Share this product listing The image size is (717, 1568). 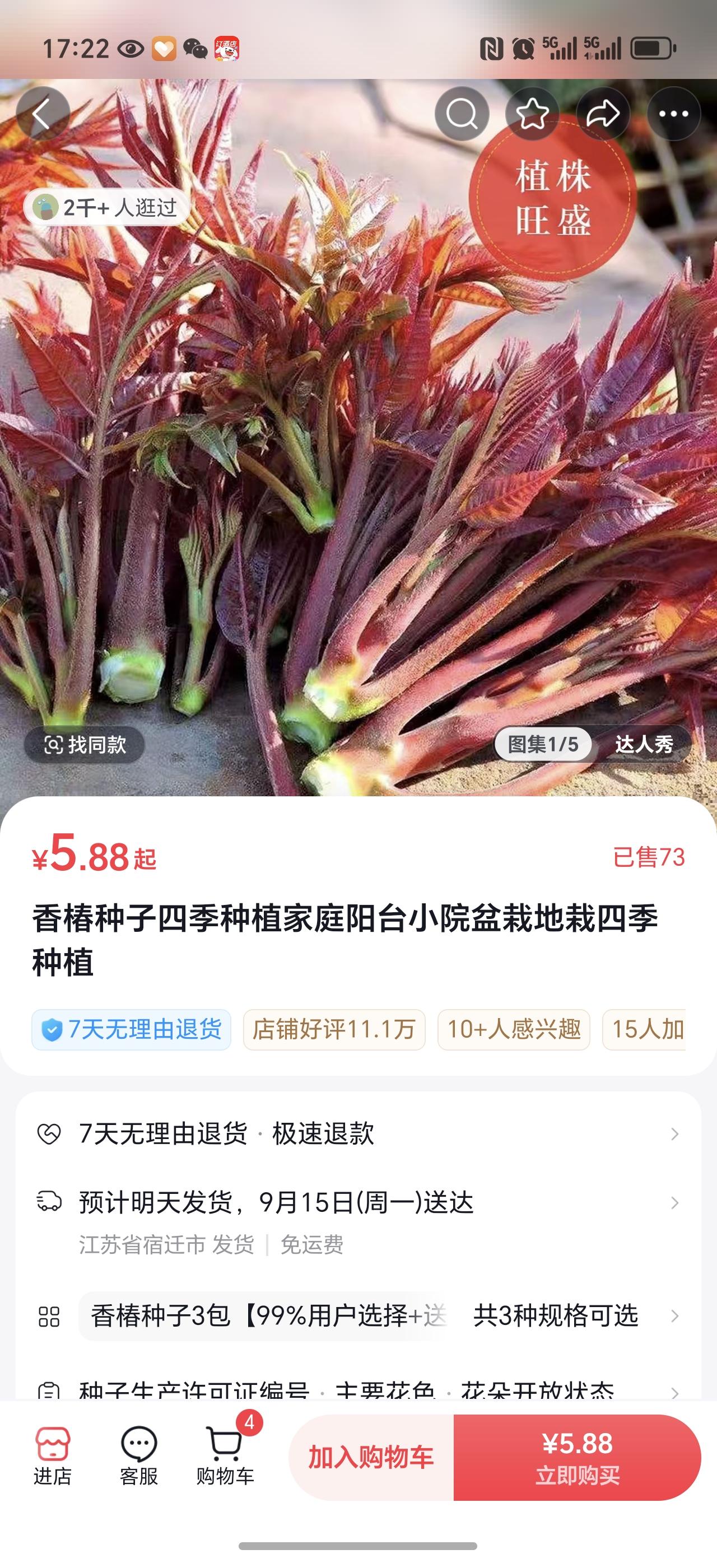[603, 114]
